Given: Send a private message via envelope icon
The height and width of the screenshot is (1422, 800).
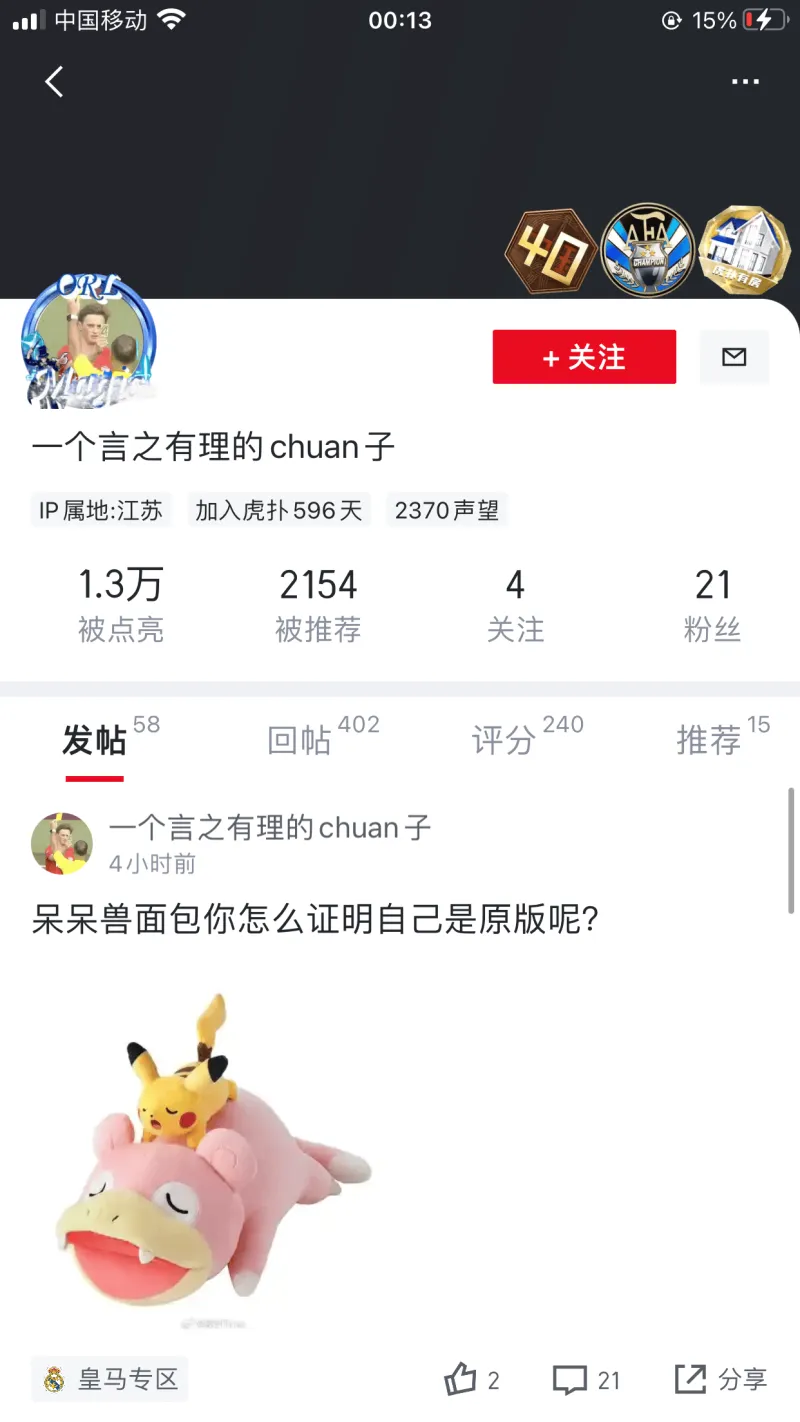Looking at the screenshot, I should click(734, 357).
